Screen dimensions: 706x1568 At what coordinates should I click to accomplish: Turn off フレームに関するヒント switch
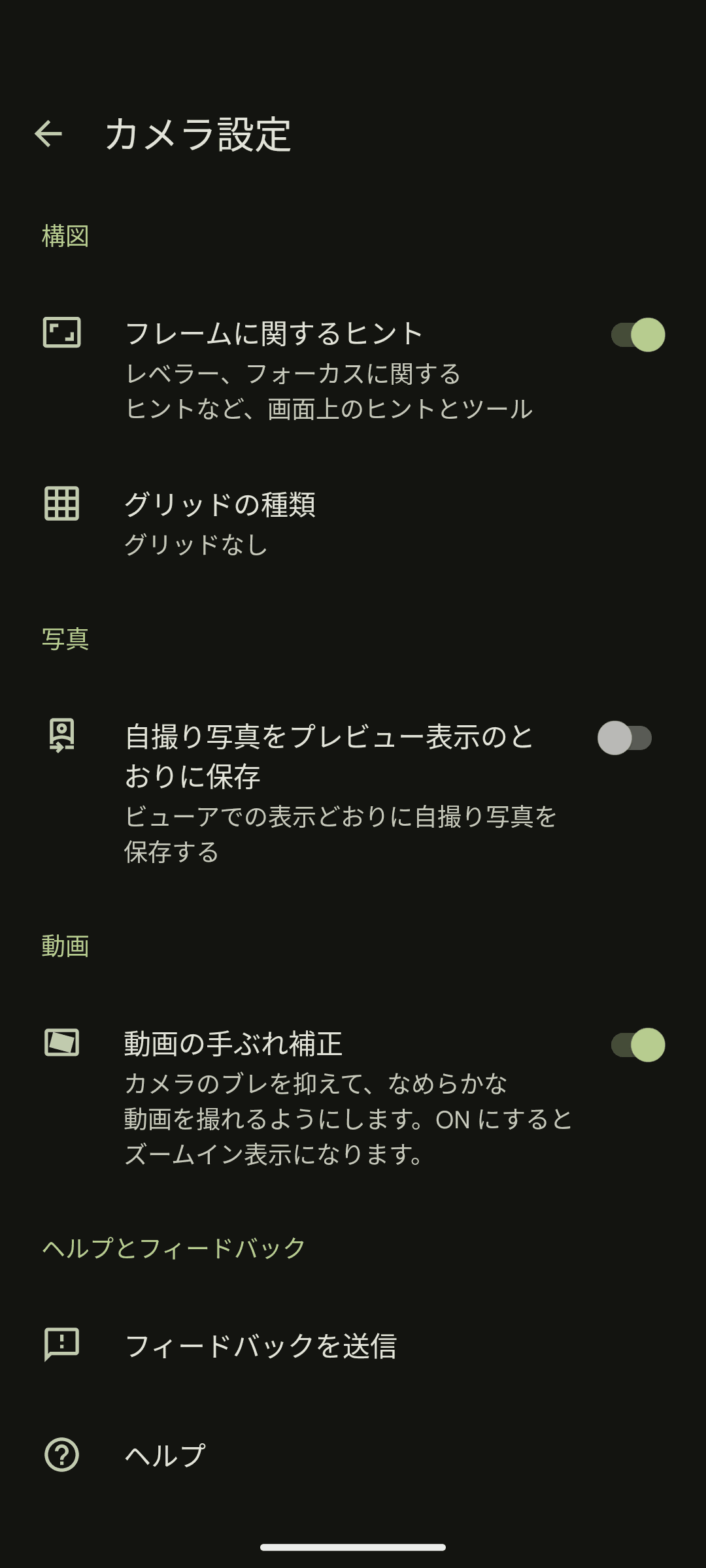coord(637,335)
